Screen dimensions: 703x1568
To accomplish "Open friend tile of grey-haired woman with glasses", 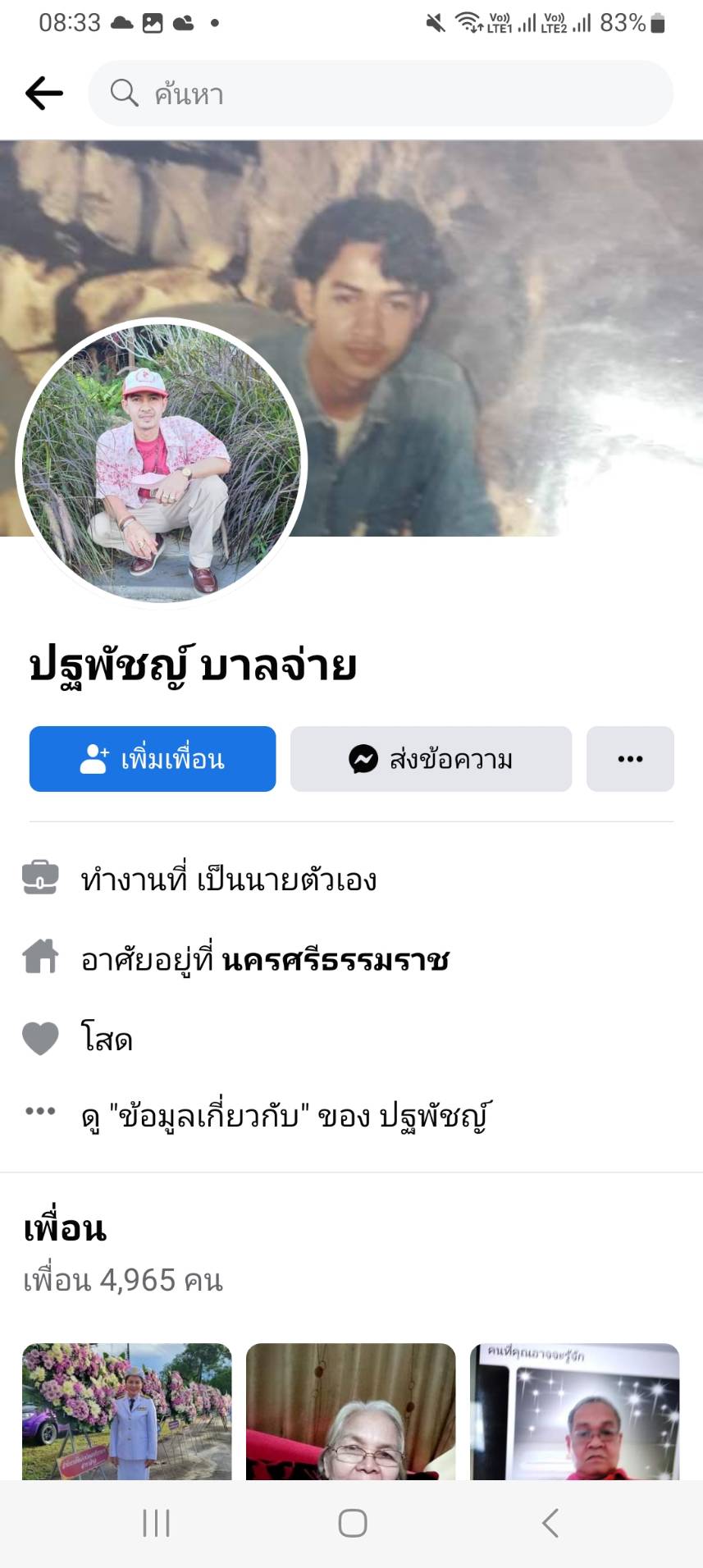I will tap(351, 1411).
